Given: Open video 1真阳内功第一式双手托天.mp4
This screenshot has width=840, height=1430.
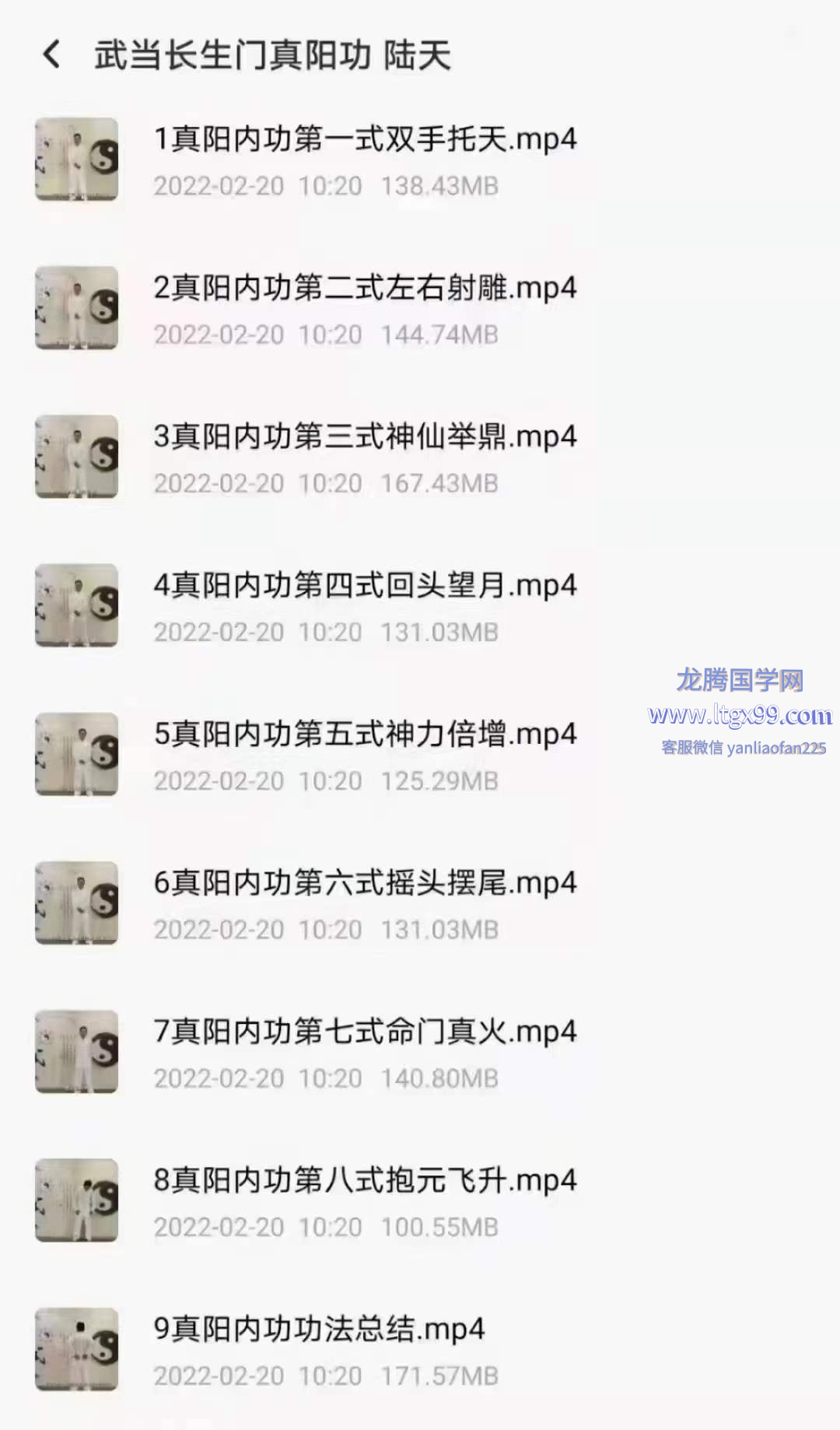Looking at the screenshot, I should pos(365,140).
